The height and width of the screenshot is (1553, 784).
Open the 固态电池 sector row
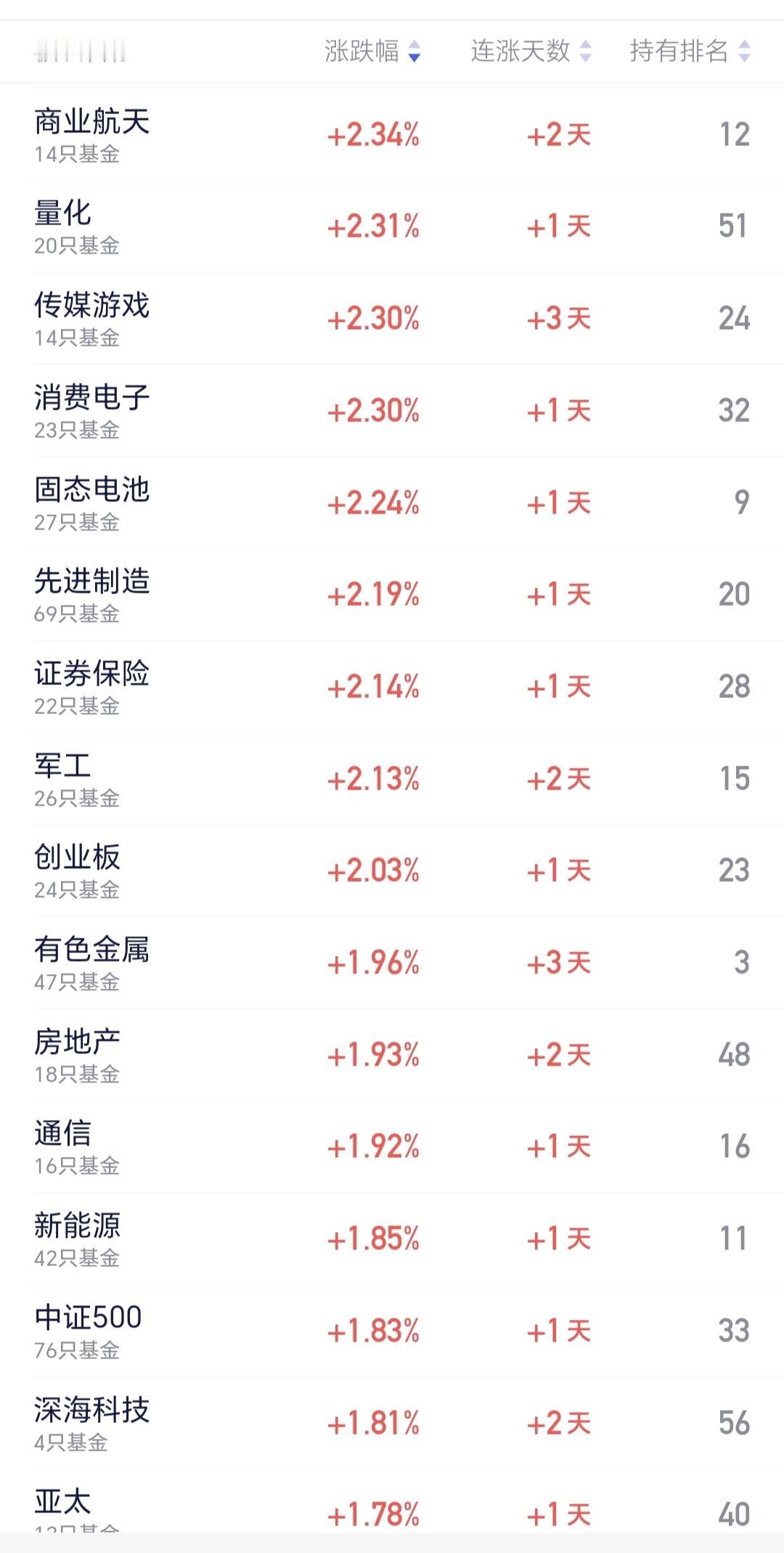pos(392,503)
